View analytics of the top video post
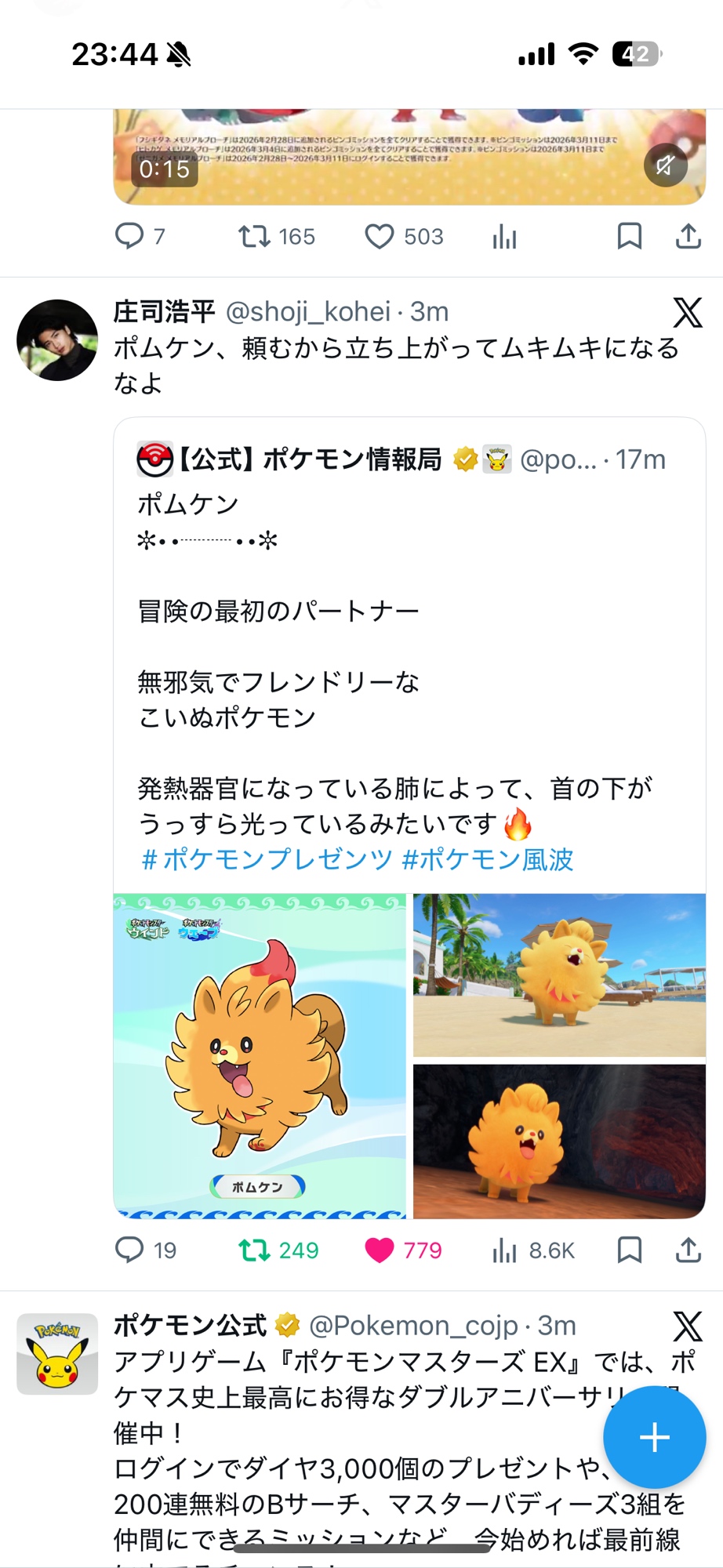 point(504,236)
